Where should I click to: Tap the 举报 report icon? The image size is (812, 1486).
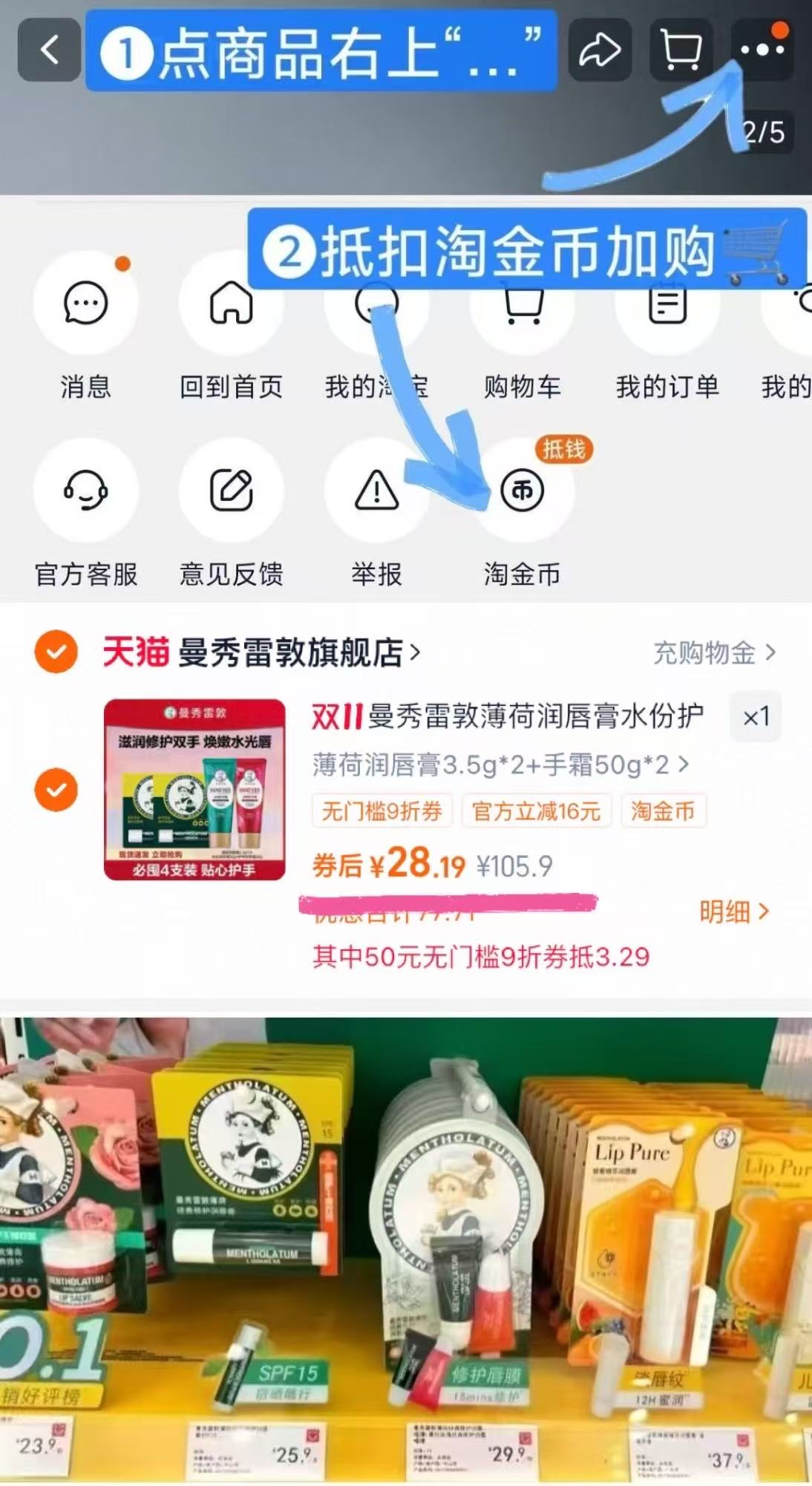(377, 490)
